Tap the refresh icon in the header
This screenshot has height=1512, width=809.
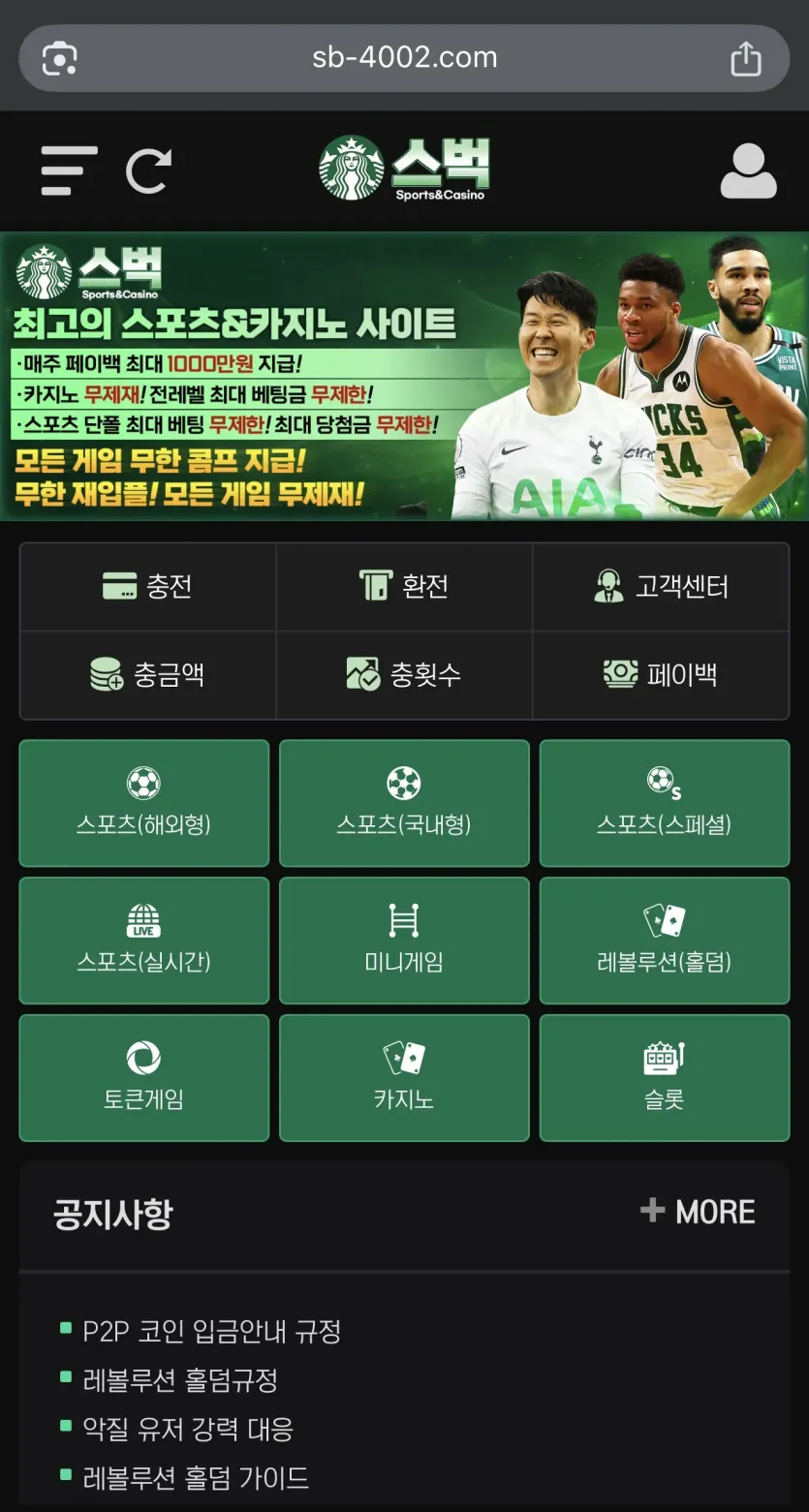149,170
